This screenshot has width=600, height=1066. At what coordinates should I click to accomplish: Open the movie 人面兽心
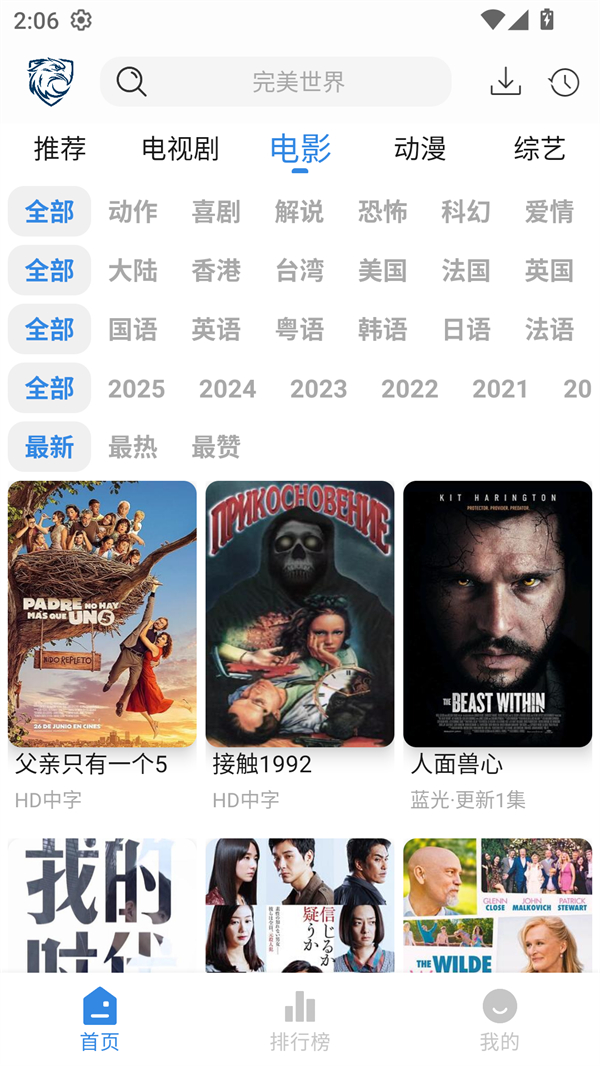click(497, 614)
